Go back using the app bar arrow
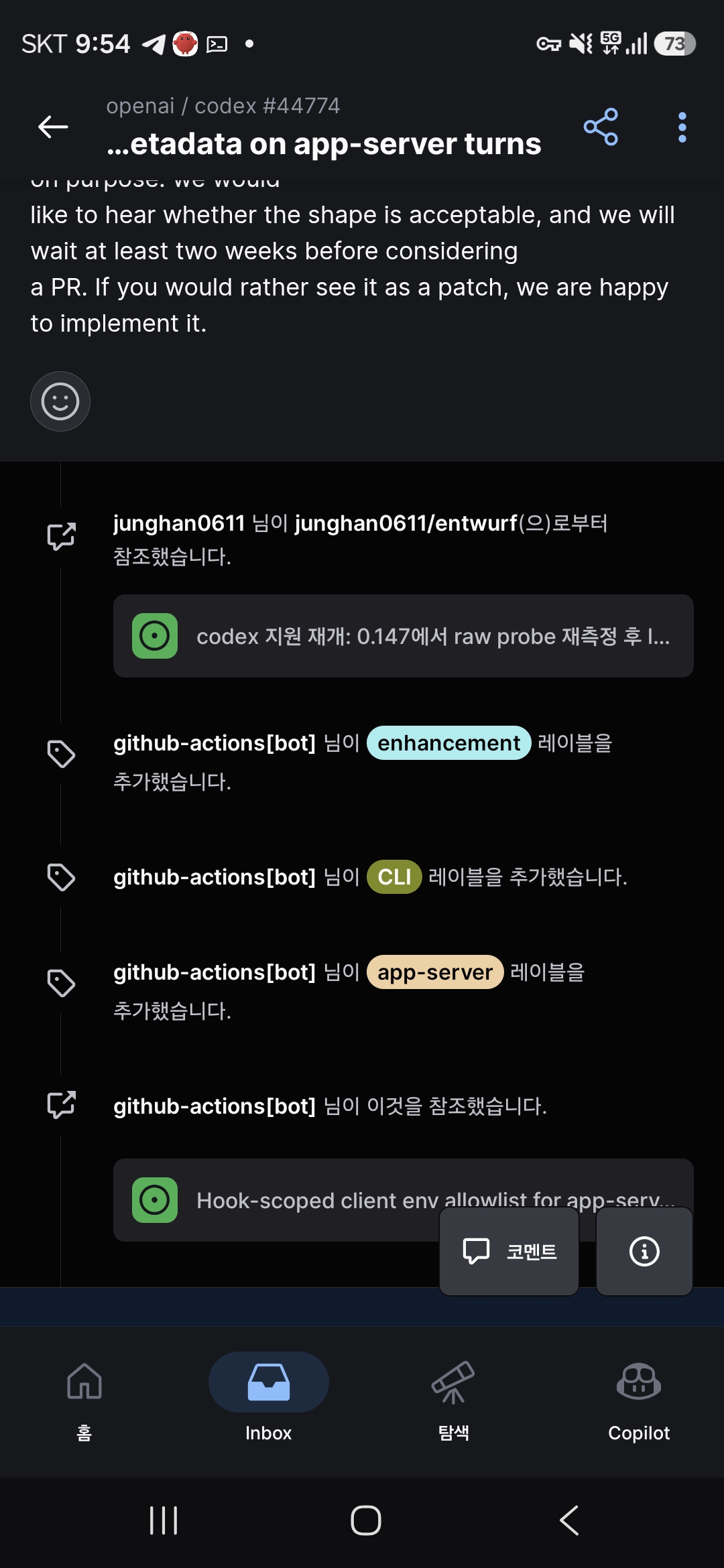This screenshot has width=724, height=1568. [x=53, y=126]
